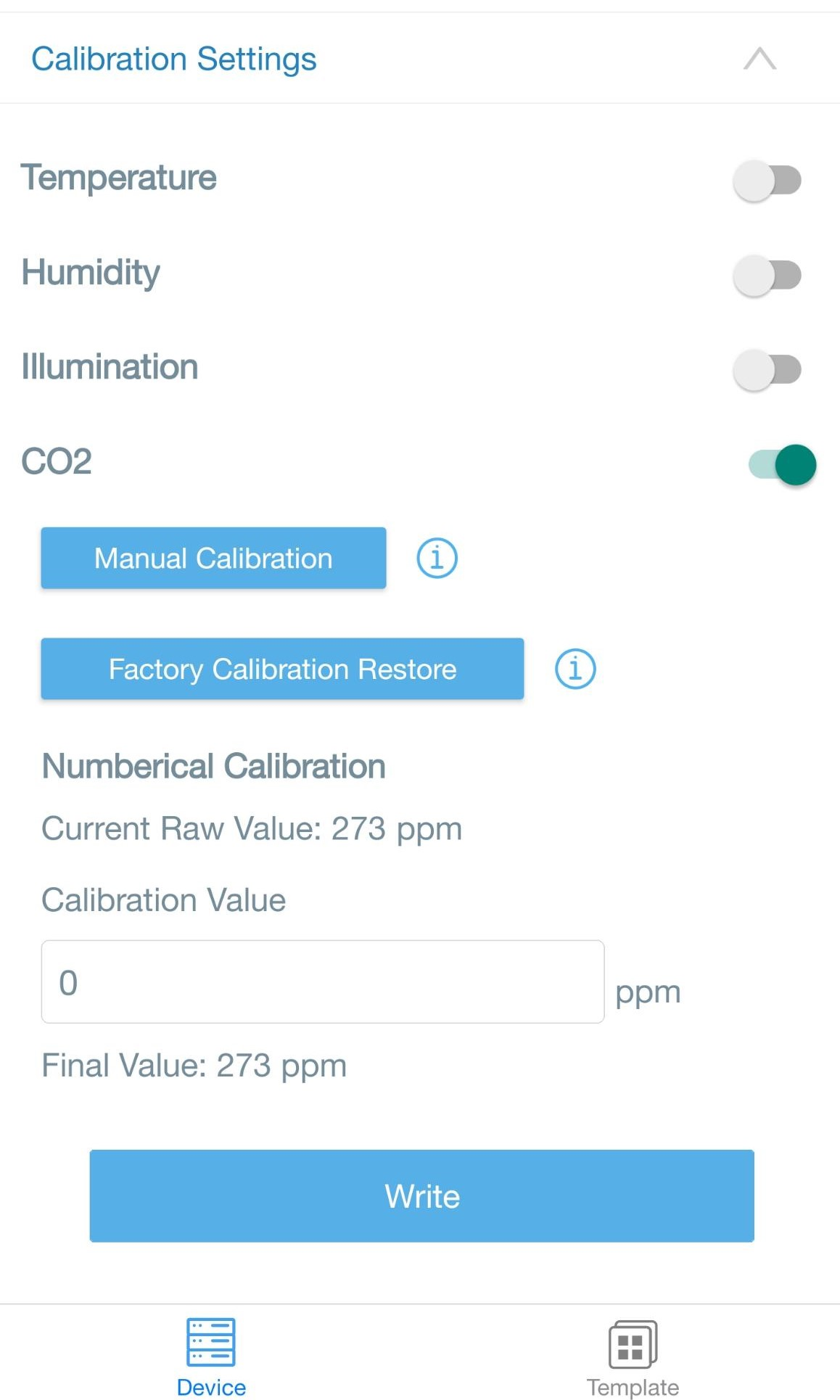Viewport: 840px width, 1400px height.
Task: Enable the Temperature calibration switch
Action: tap(767, 181)
